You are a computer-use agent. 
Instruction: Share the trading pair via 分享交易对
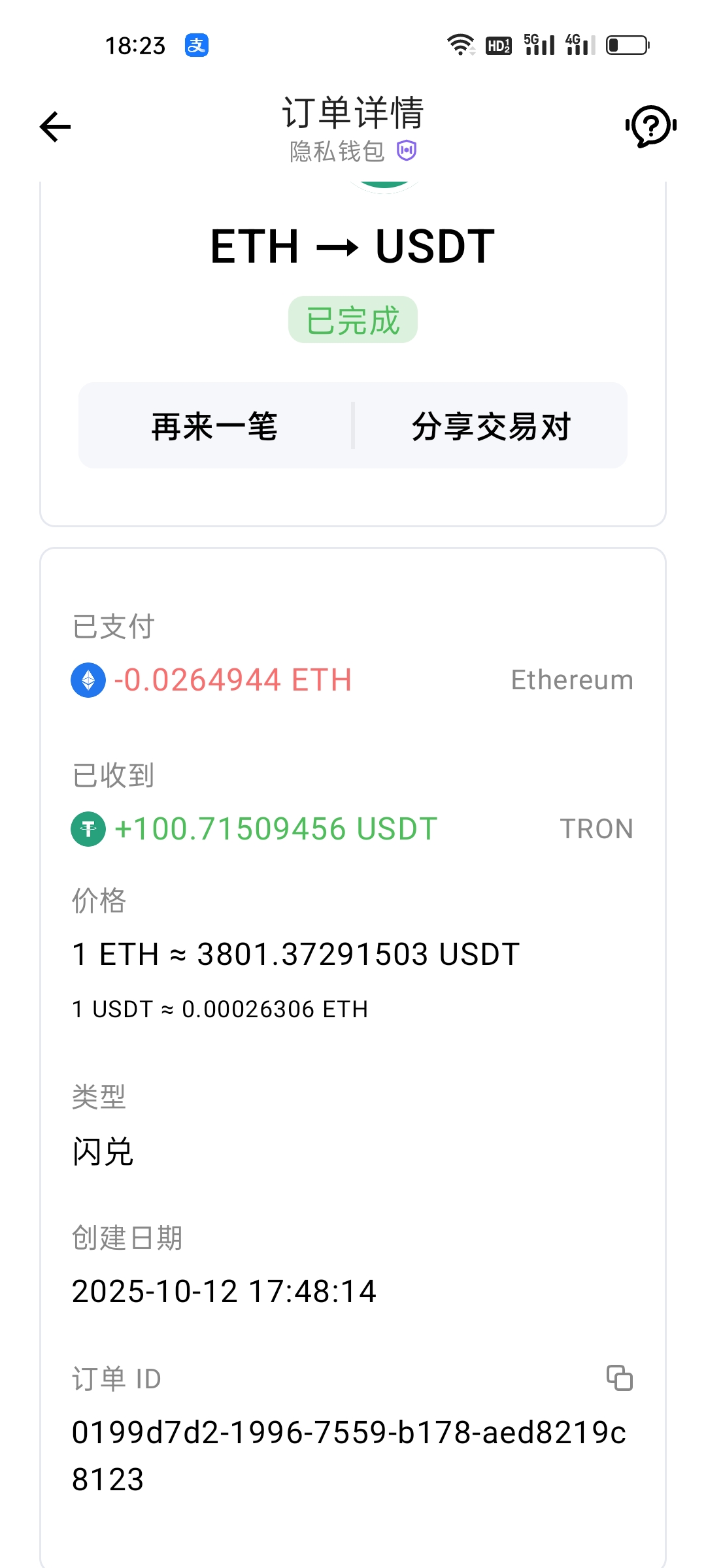(x=491, y=427)
